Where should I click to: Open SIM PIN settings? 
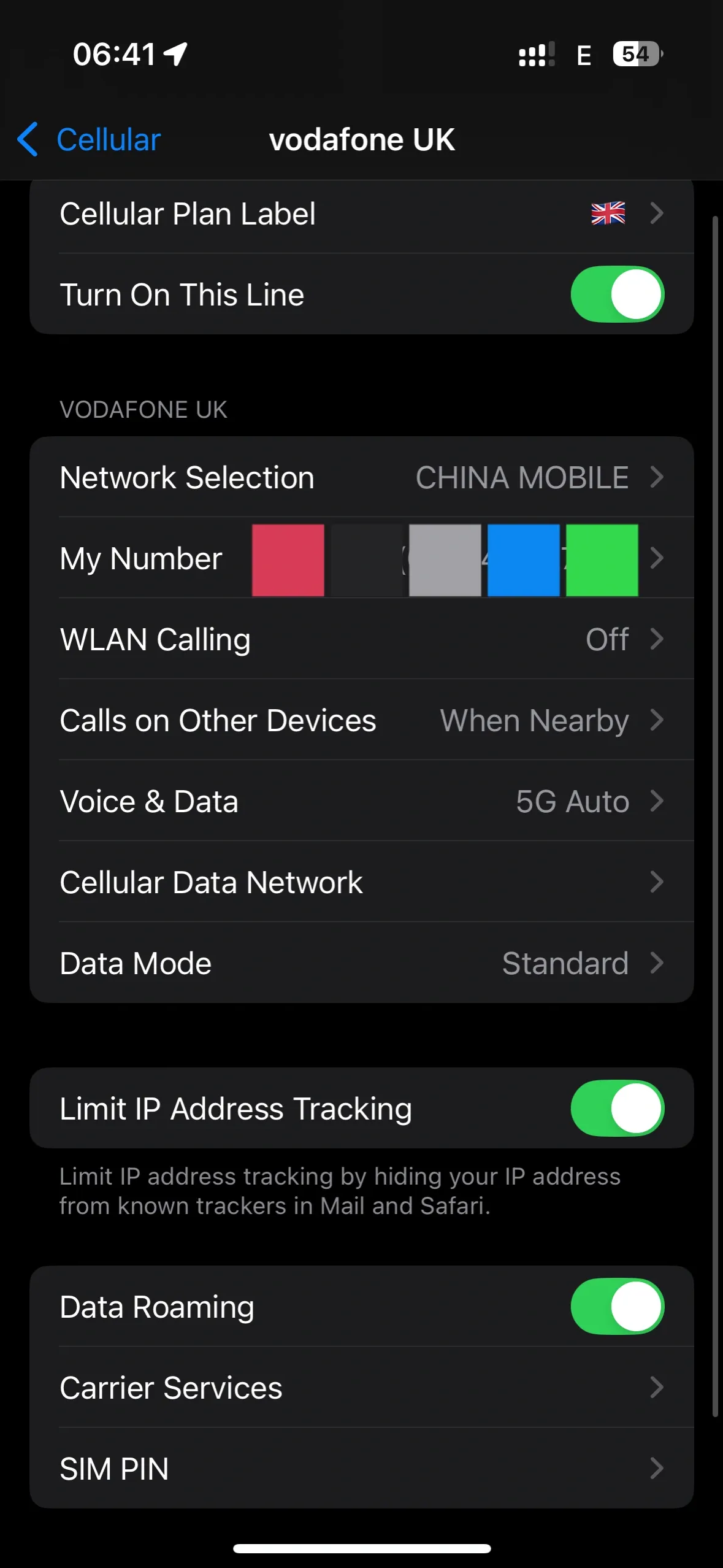pyautogui.click(x=361, y=1469)
